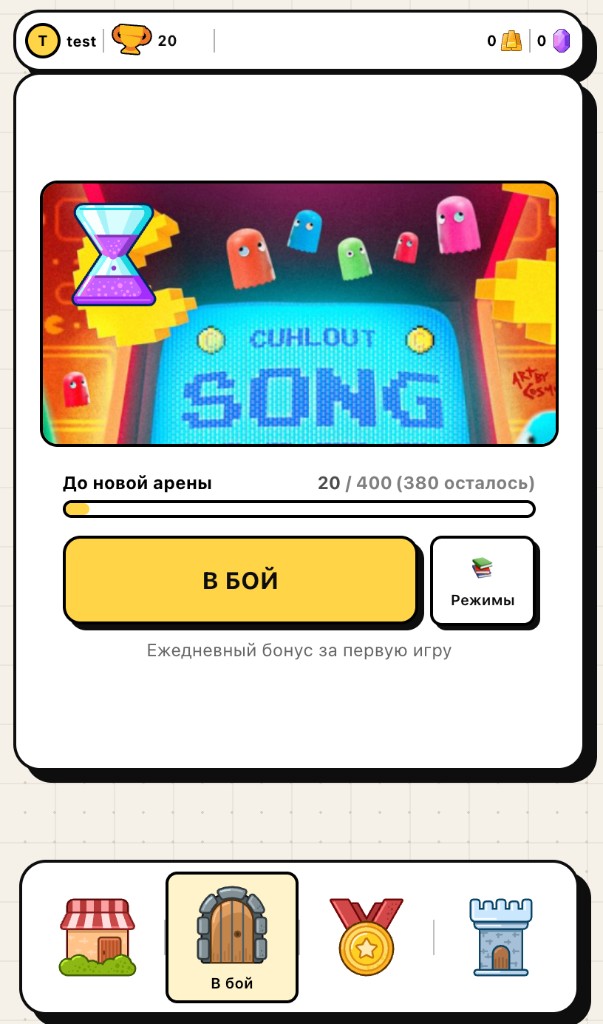Start a battle with В БОЙ button
Image resolution: width=603 pixels, height=1024 pixels.
[x=240, y=580]
